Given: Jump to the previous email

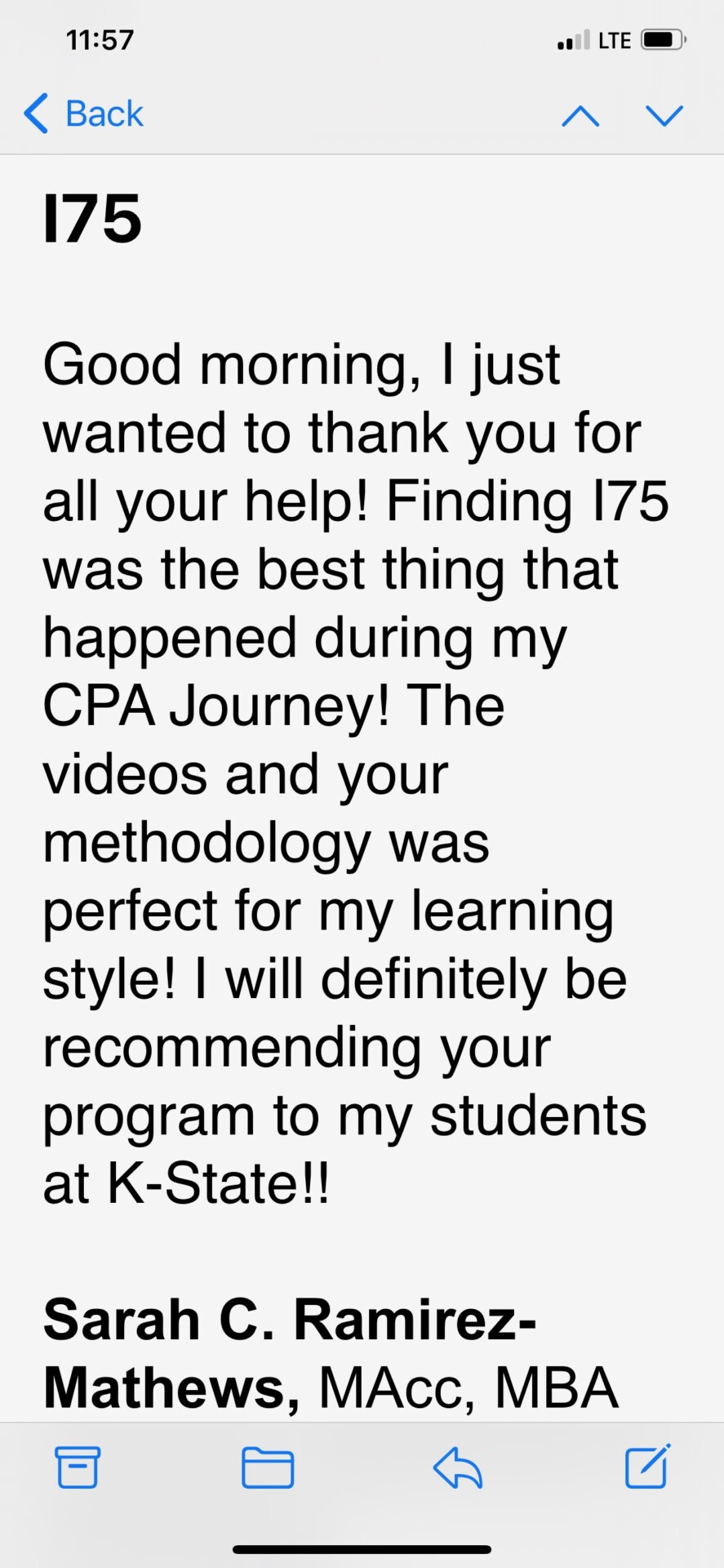Looking at the screenshot, I should point(580,115).
